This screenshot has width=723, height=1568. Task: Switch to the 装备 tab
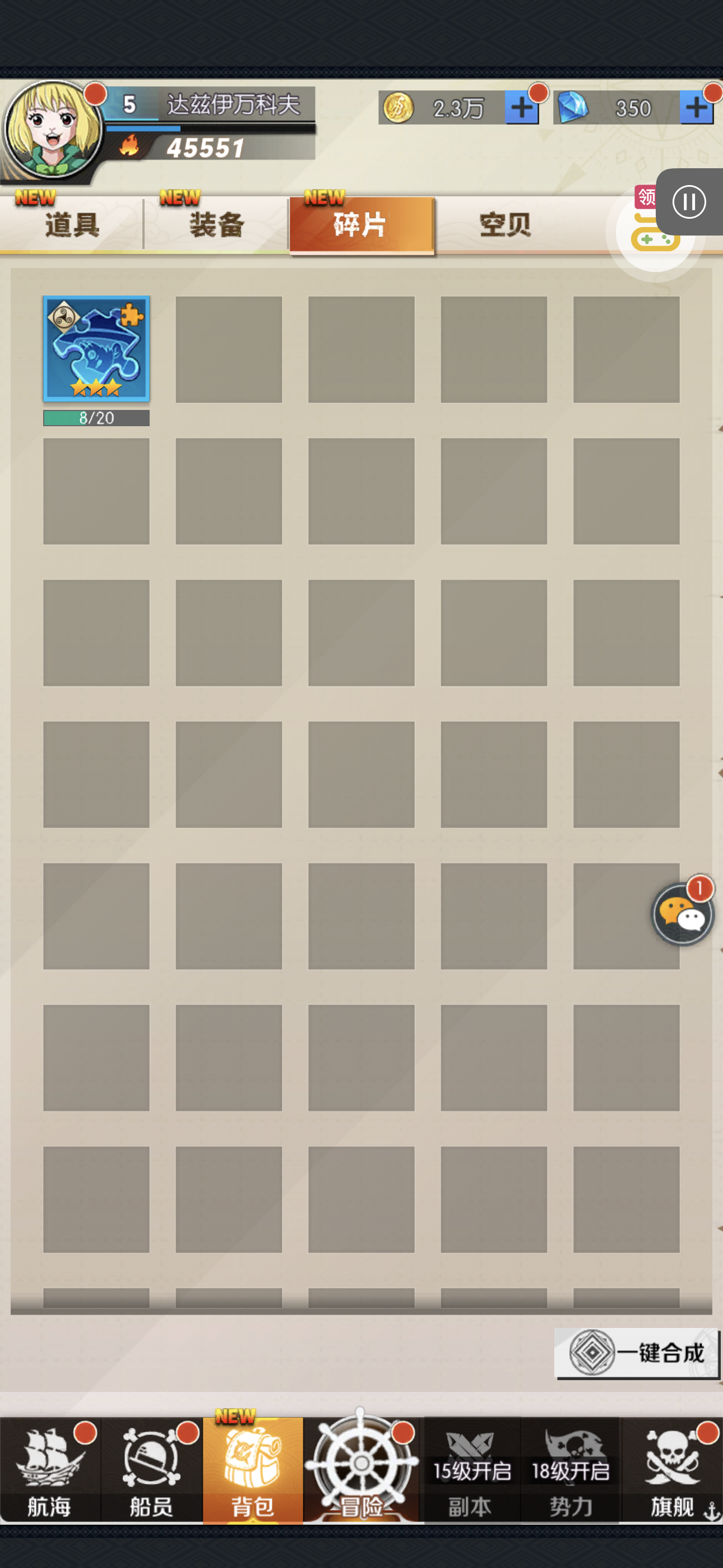[x=216, y=225]
